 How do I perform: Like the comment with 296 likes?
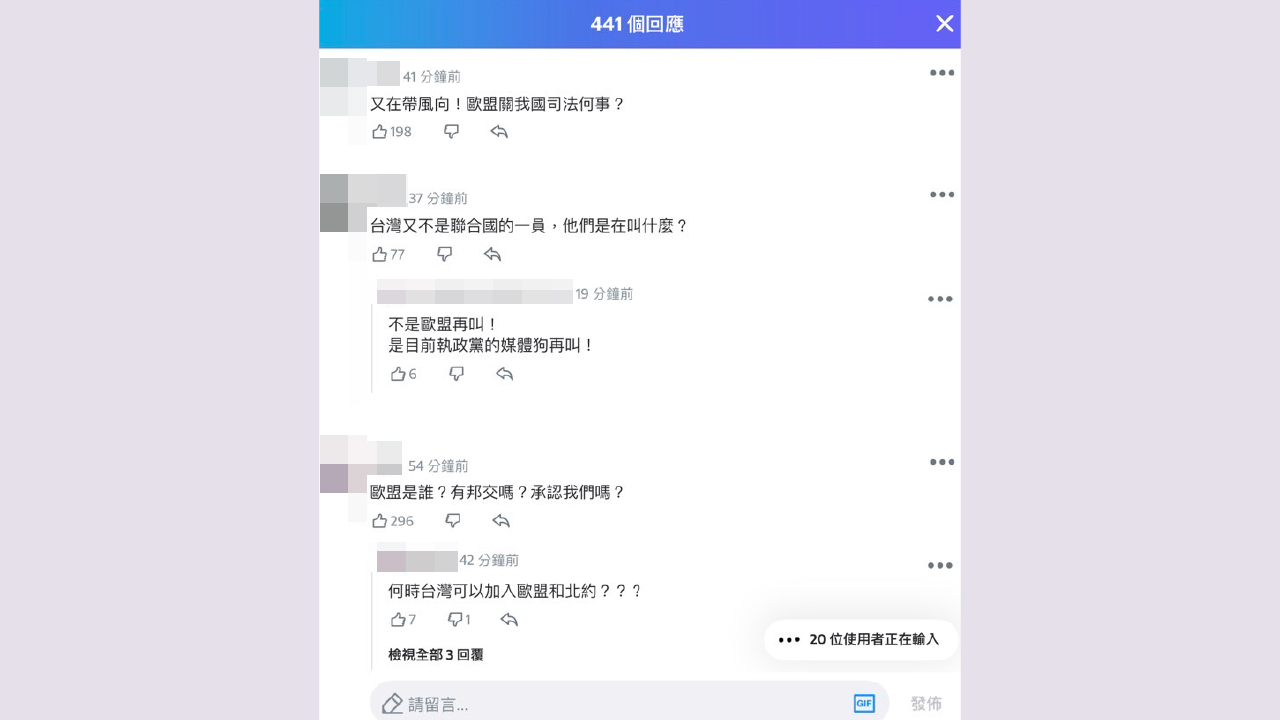click(380, 521)
